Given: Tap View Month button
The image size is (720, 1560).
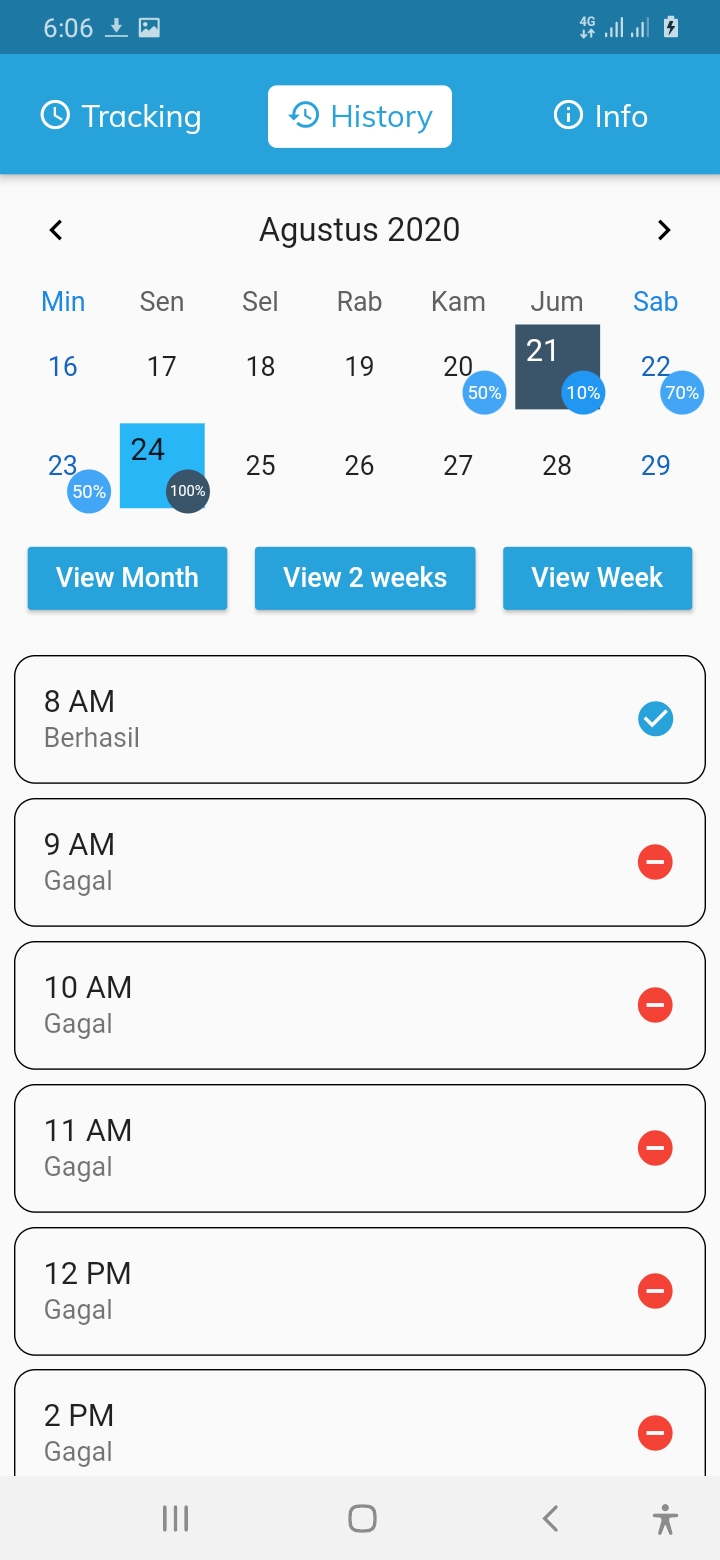Looking at the screenshot, I should (x=127, y=578).
